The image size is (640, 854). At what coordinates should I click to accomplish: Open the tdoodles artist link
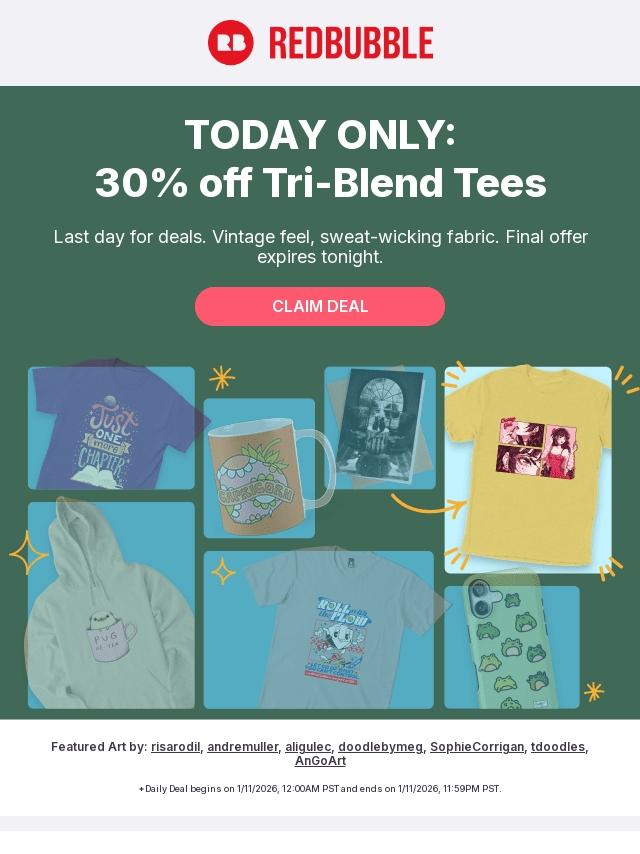(558, 747)
